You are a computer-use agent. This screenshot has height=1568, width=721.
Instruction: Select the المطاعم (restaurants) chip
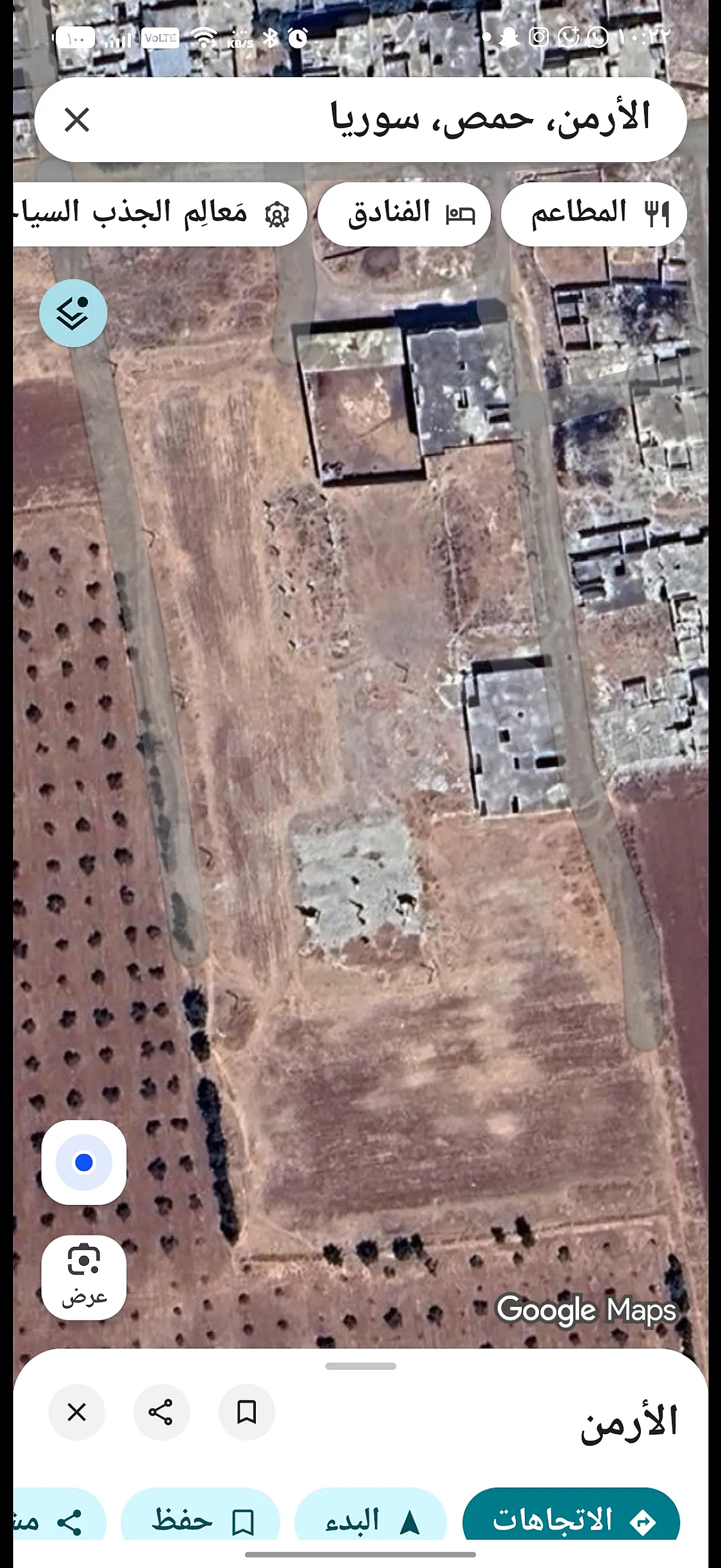click(x=594, y=214)
